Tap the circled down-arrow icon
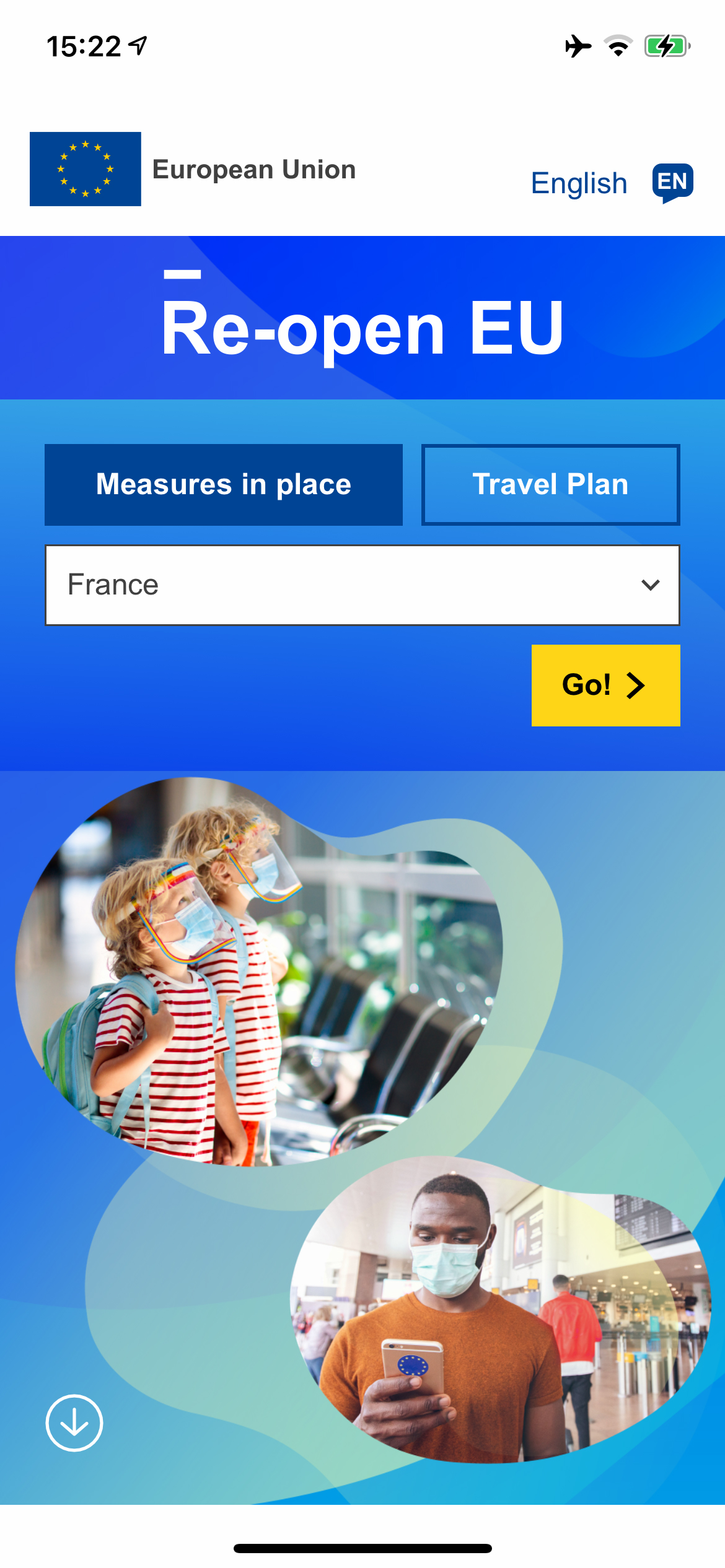Viewport: 725px width, 1568px height. tap(74, 1423)
